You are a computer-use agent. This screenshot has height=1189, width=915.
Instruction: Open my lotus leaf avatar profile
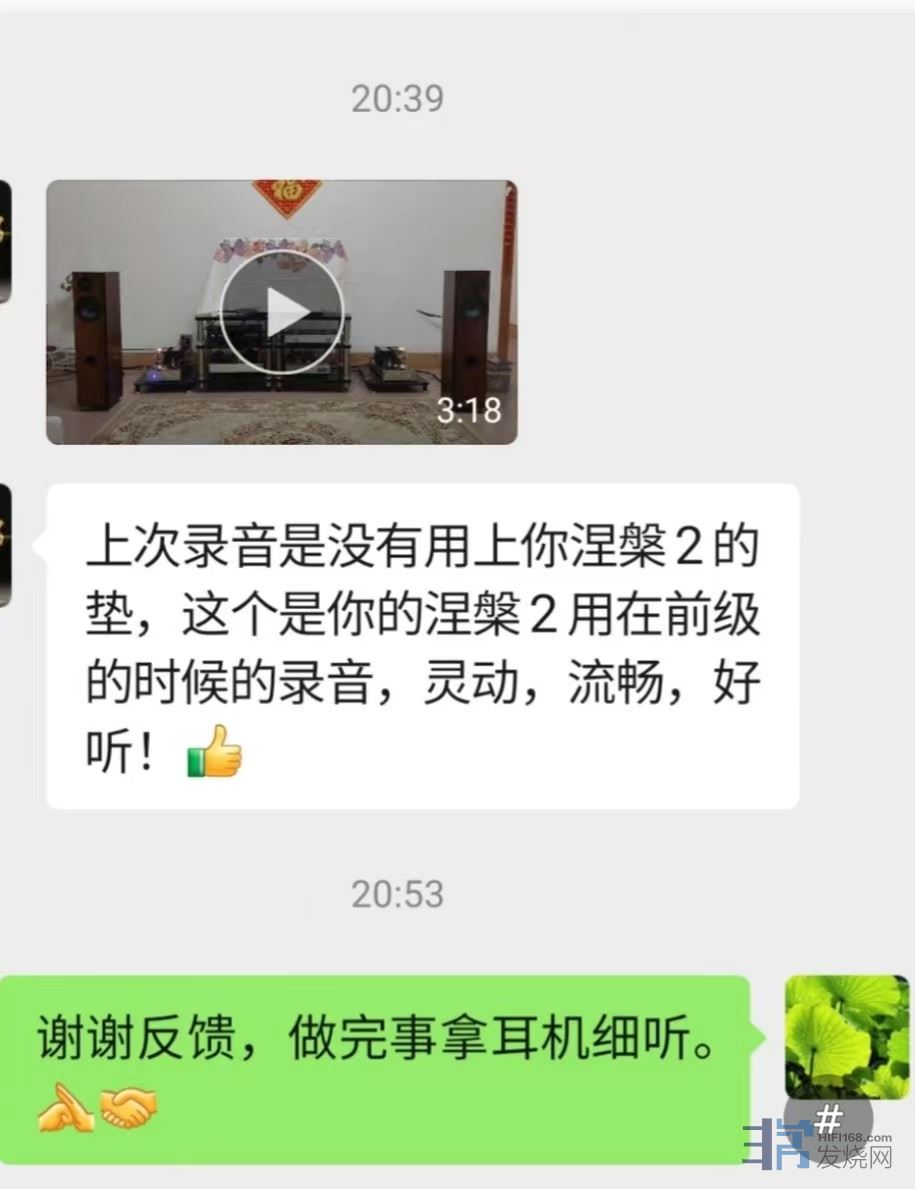point(846,1037)
